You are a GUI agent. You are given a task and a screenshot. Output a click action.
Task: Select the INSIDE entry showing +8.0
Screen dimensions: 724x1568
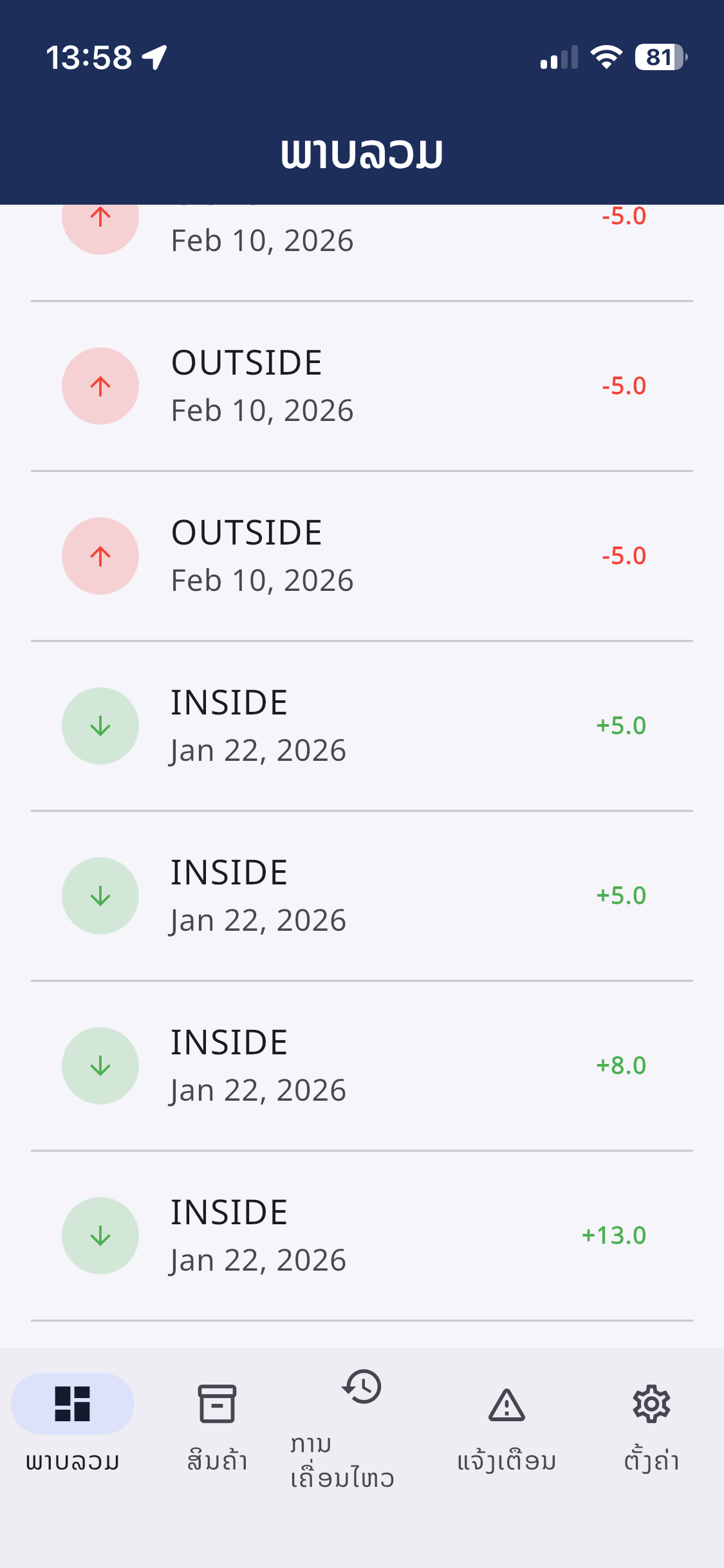tap(362, 1065)
